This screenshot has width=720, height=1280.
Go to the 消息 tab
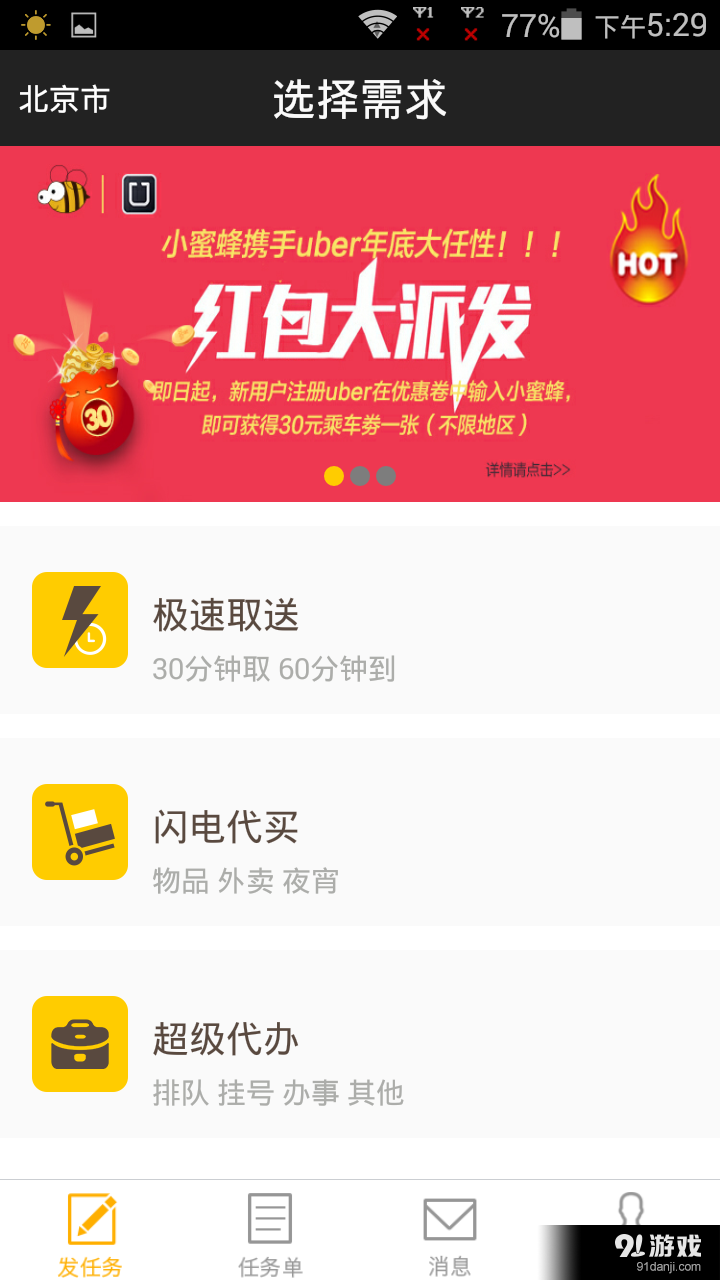pyautogui.click(x=450, y=1234)
